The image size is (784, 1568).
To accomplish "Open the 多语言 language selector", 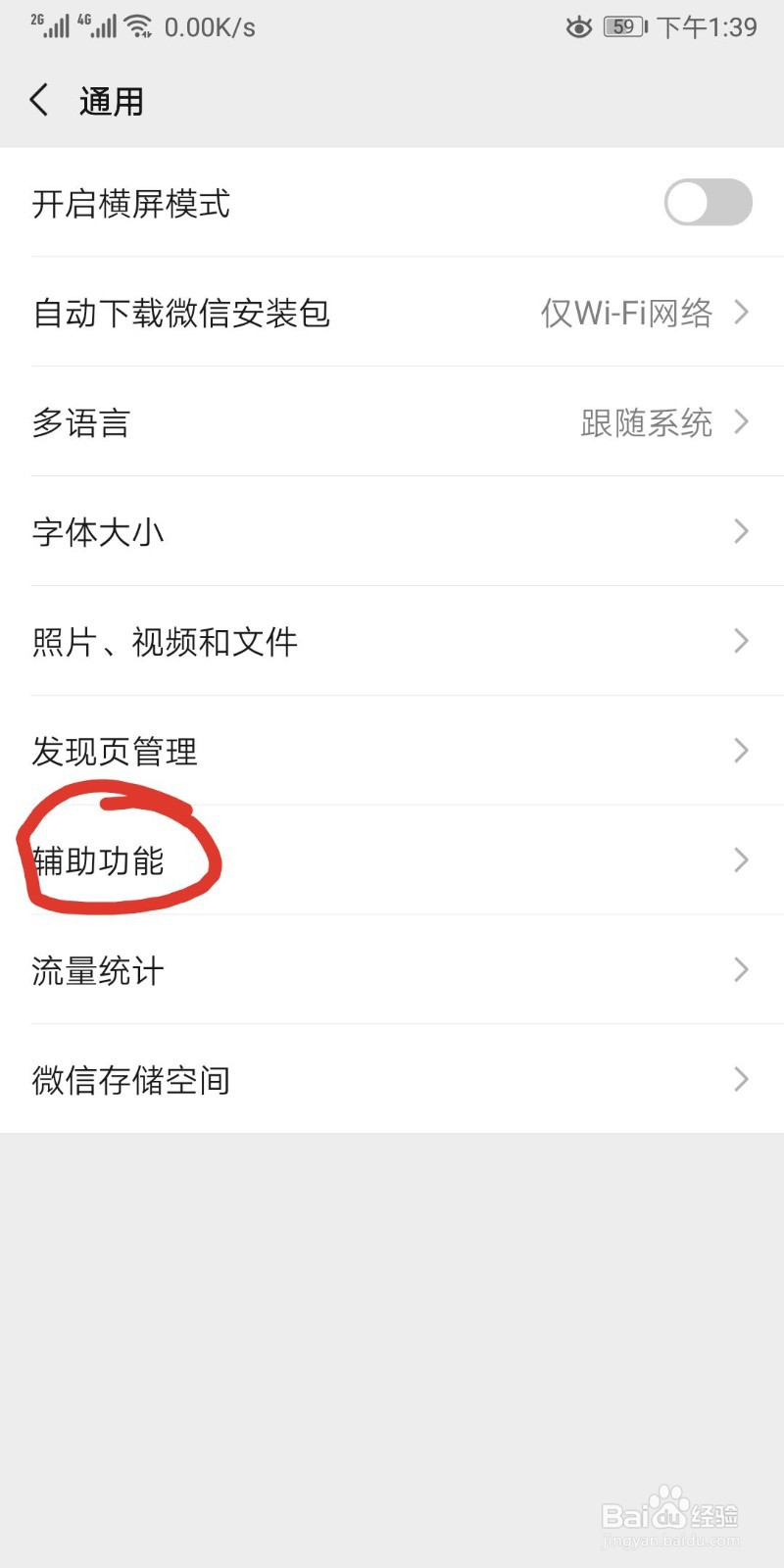I will point(392,422).
